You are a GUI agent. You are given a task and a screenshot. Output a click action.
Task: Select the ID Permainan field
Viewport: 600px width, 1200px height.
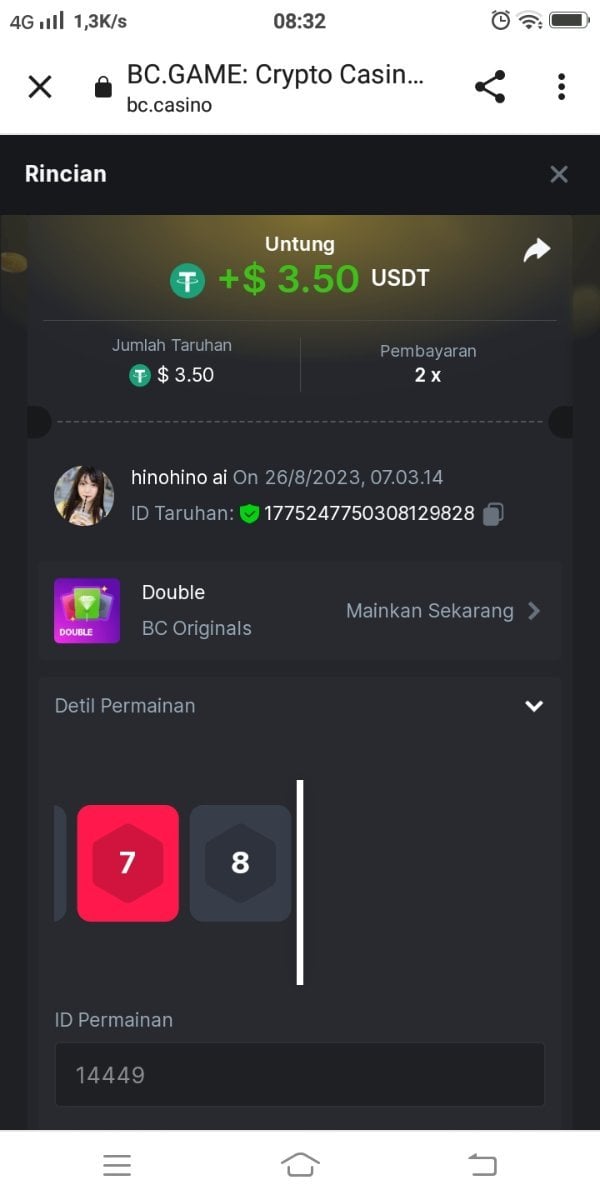299,1075
